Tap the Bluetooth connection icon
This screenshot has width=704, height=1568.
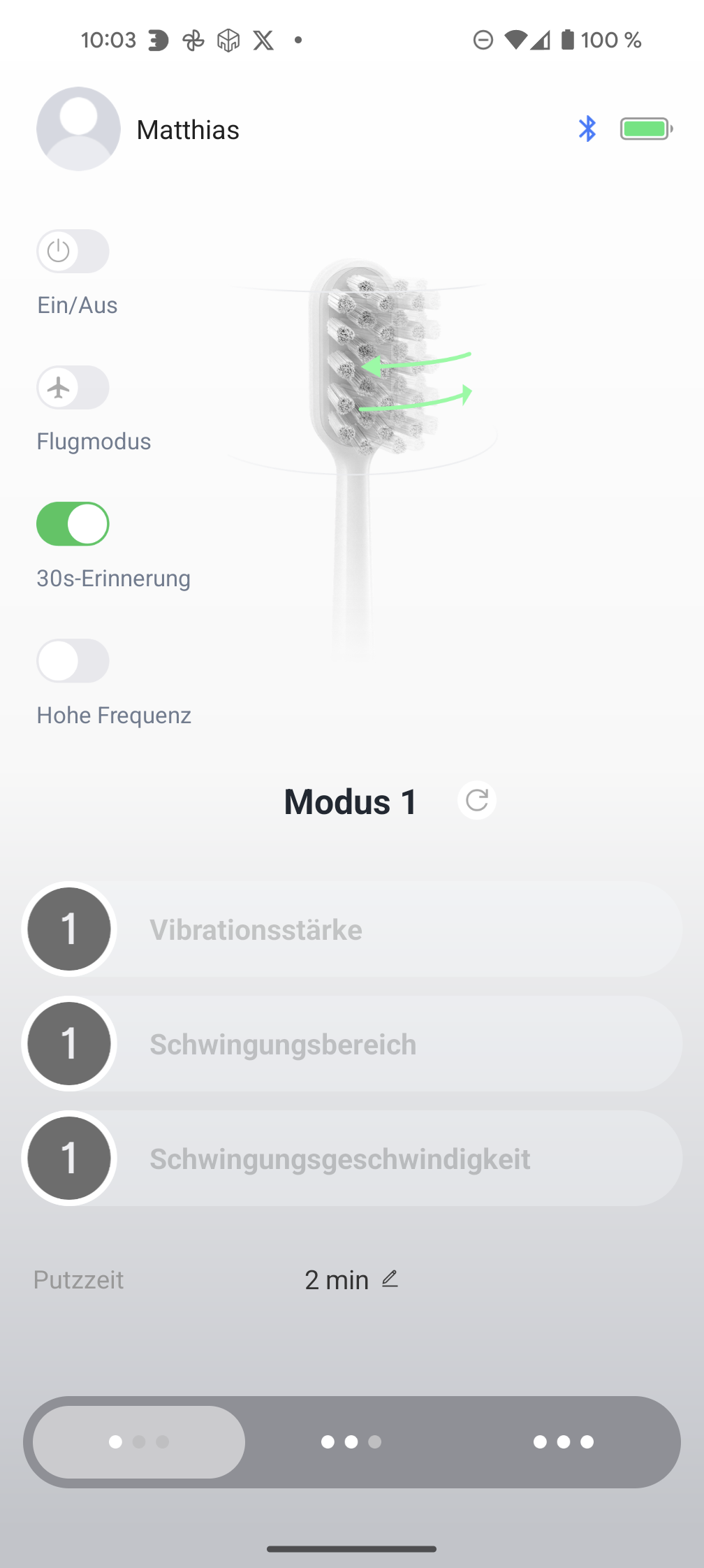(587, 129)
